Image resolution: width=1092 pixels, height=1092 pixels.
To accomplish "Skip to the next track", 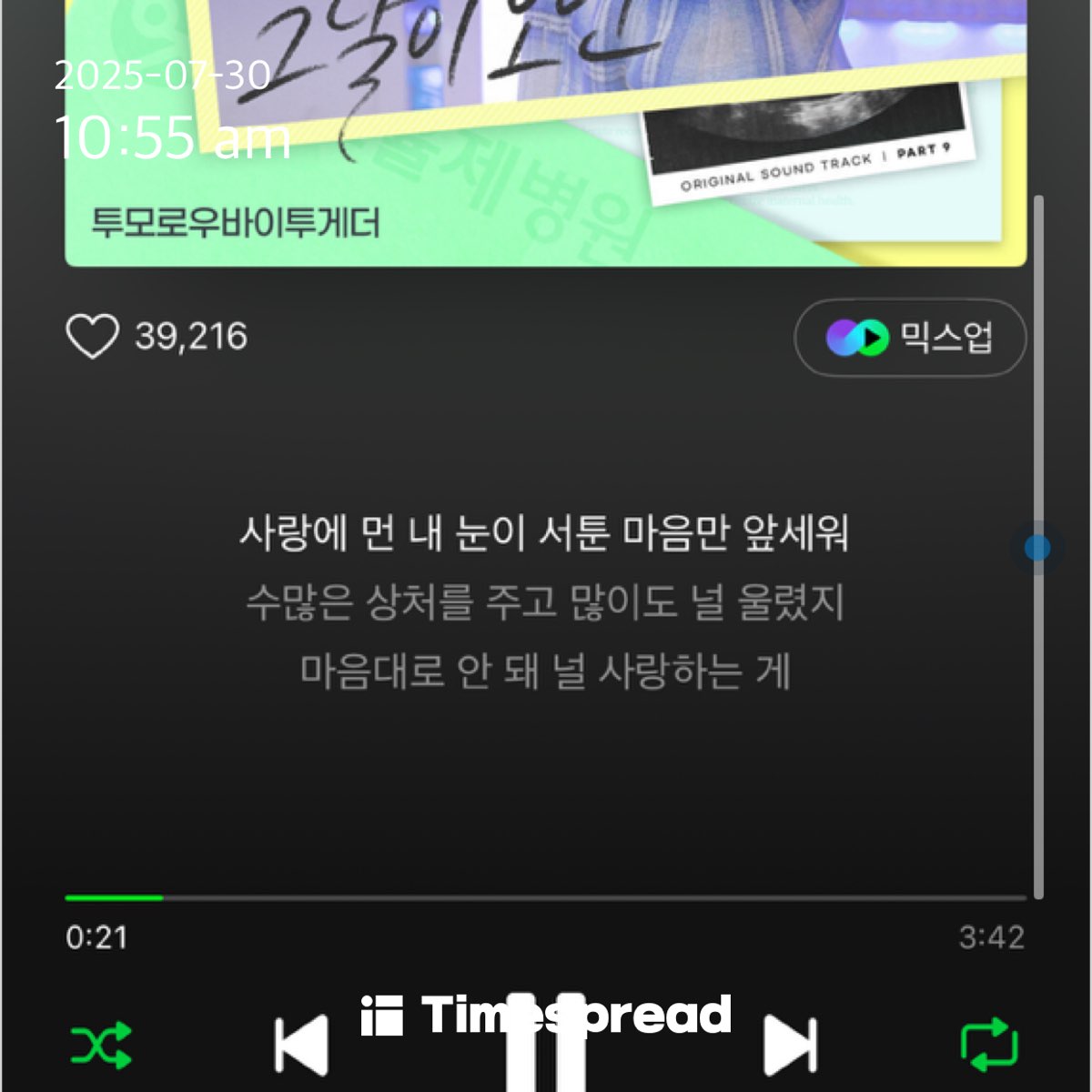I will pyautogui.click(x=790, y=1045).
